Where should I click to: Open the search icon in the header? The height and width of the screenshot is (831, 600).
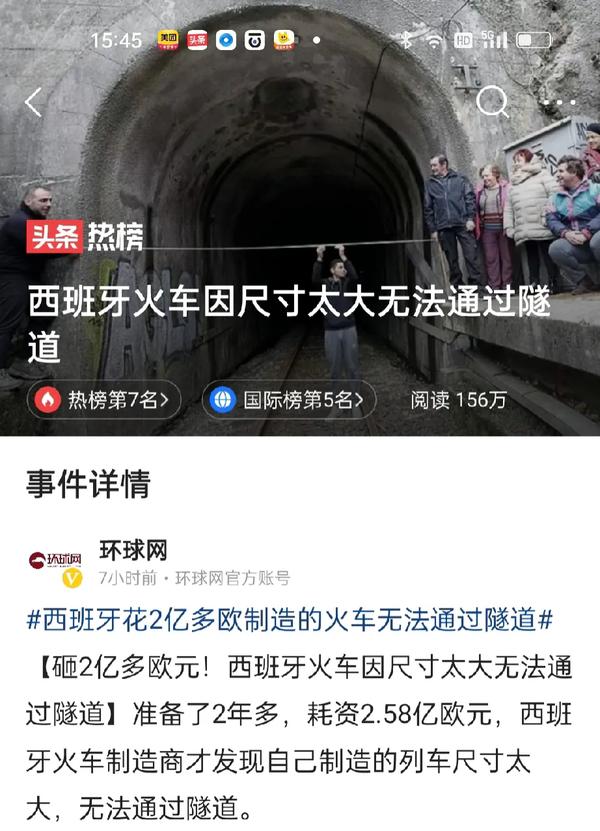(492, 101)
